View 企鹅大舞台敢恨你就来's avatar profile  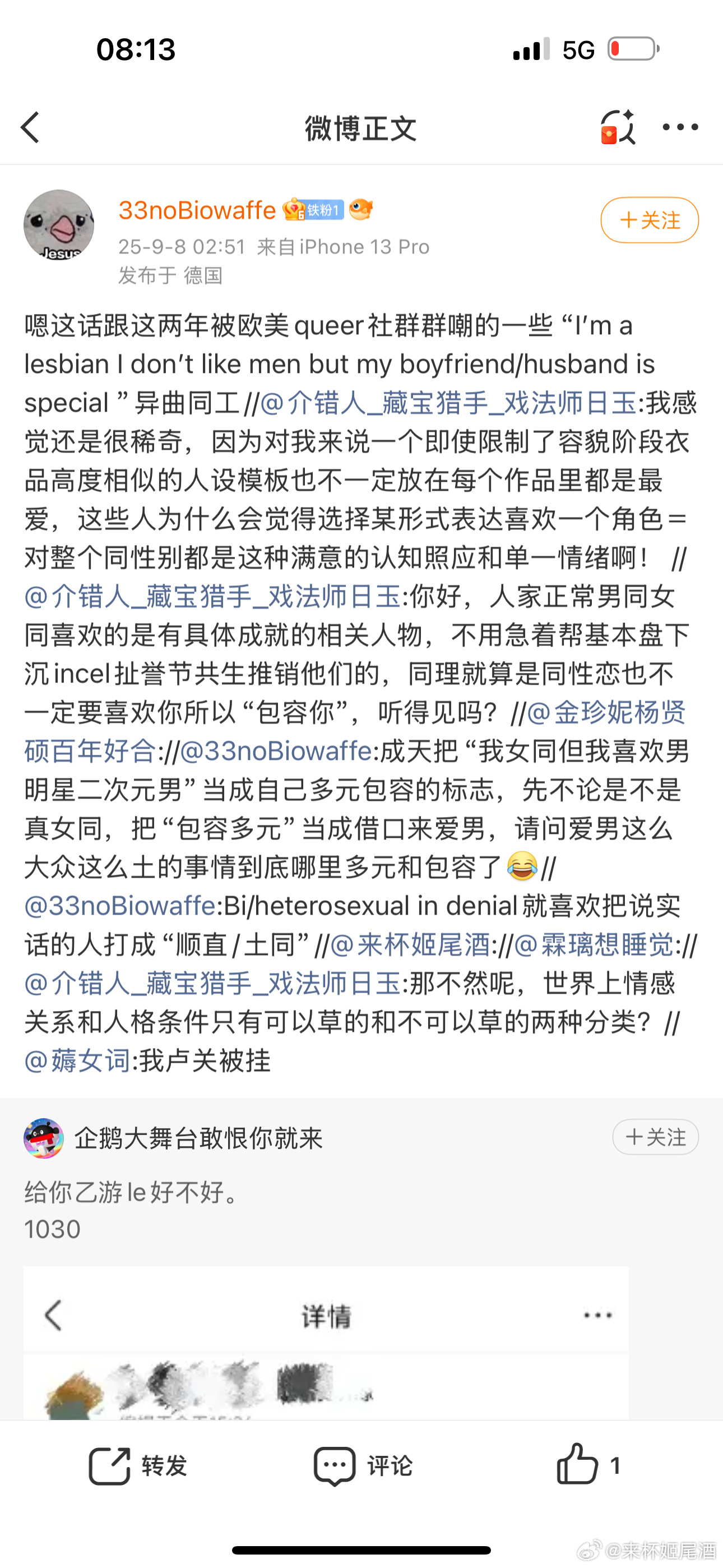tap(44, 1138)
